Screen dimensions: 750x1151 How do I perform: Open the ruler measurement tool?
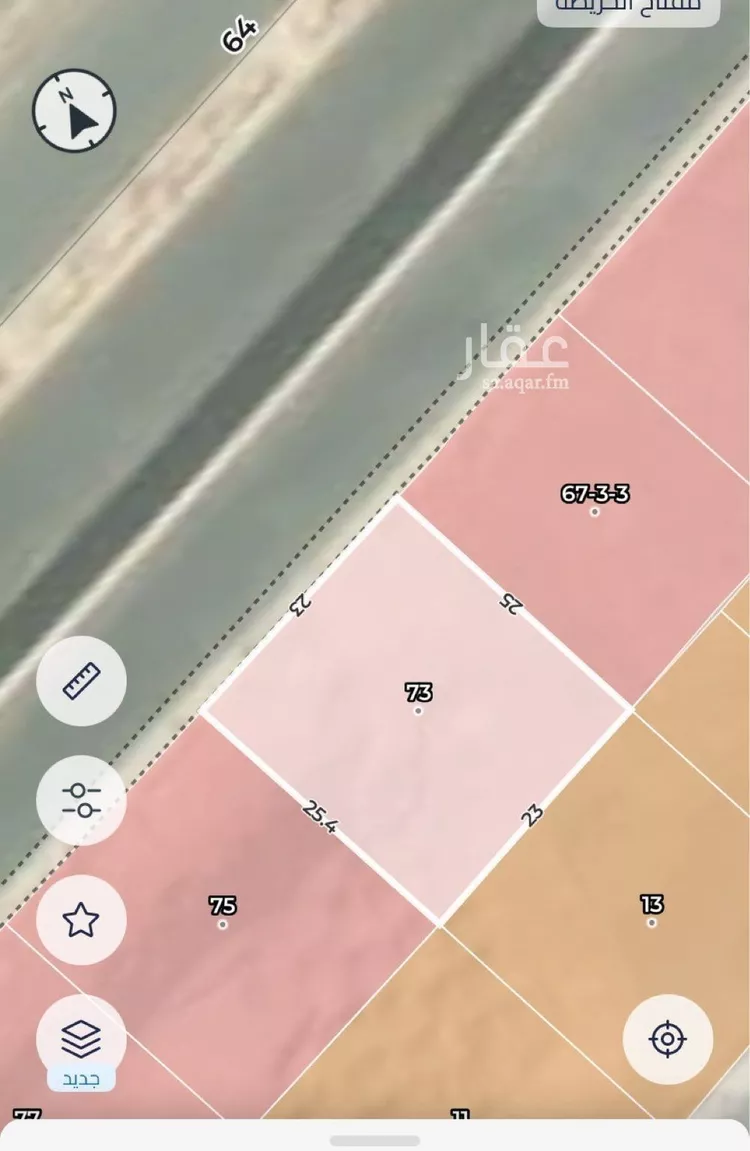pos(81,681)
